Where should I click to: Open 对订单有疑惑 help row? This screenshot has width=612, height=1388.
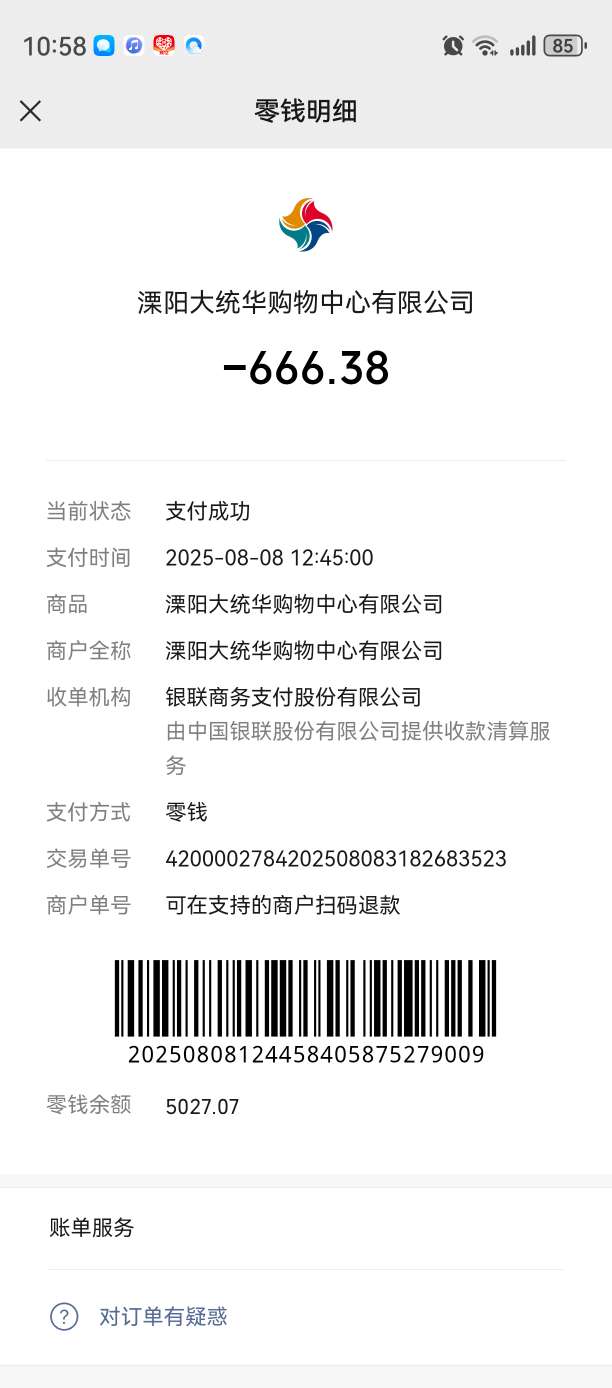pyautogui.click(x=163, y=1316)
